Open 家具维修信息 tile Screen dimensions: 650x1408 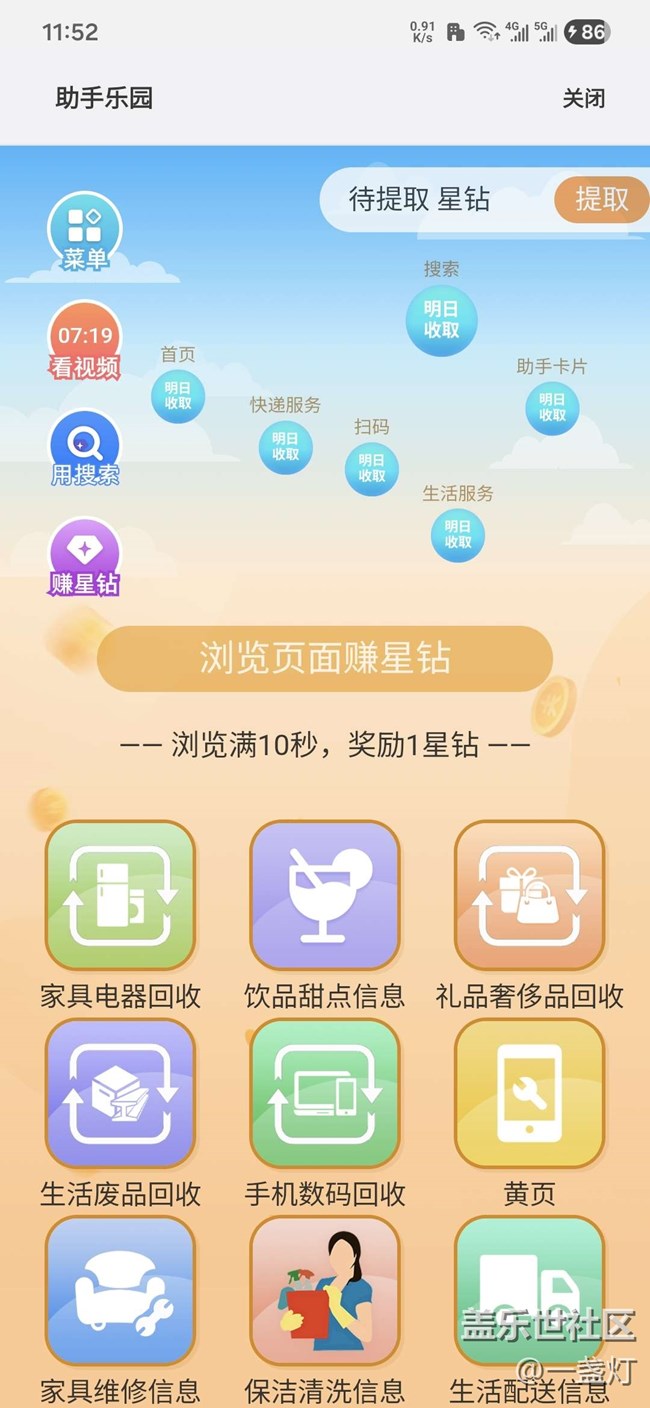[x=120, y=1292]
